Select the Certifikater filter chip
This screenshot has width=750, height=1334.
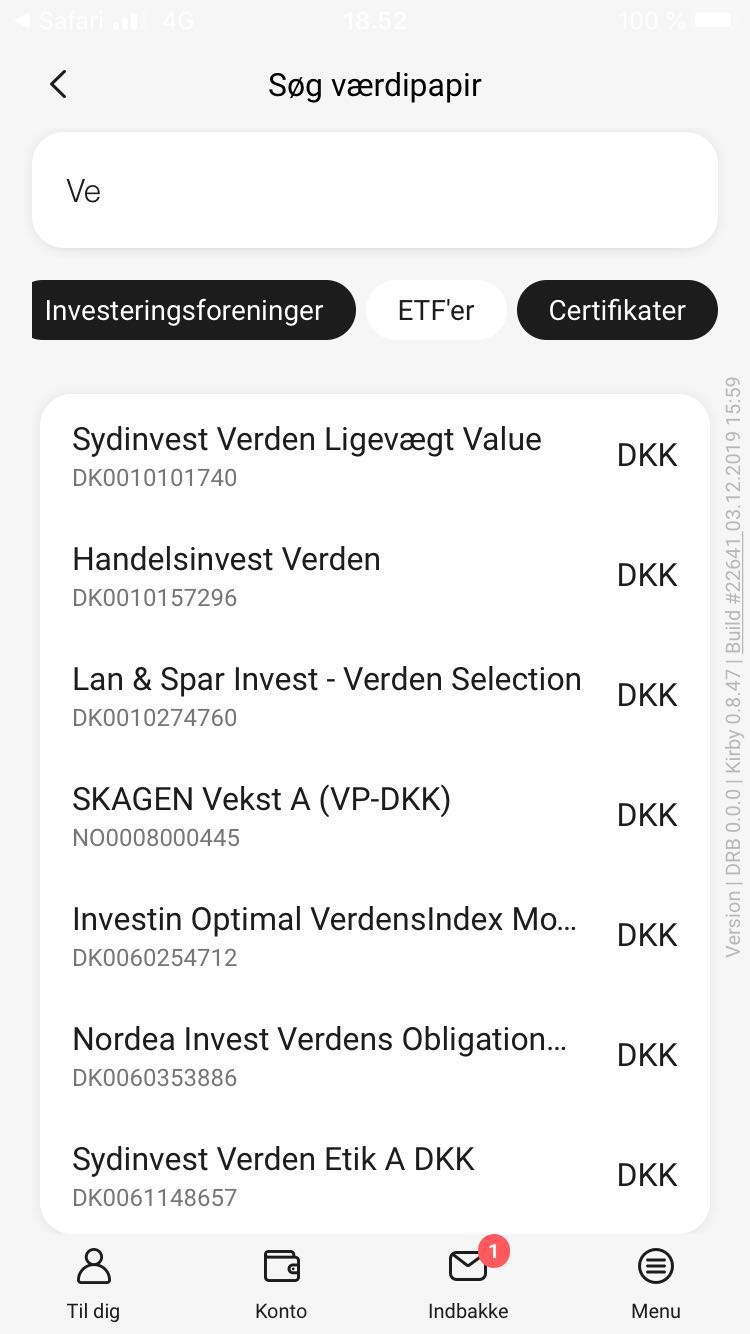617,310
